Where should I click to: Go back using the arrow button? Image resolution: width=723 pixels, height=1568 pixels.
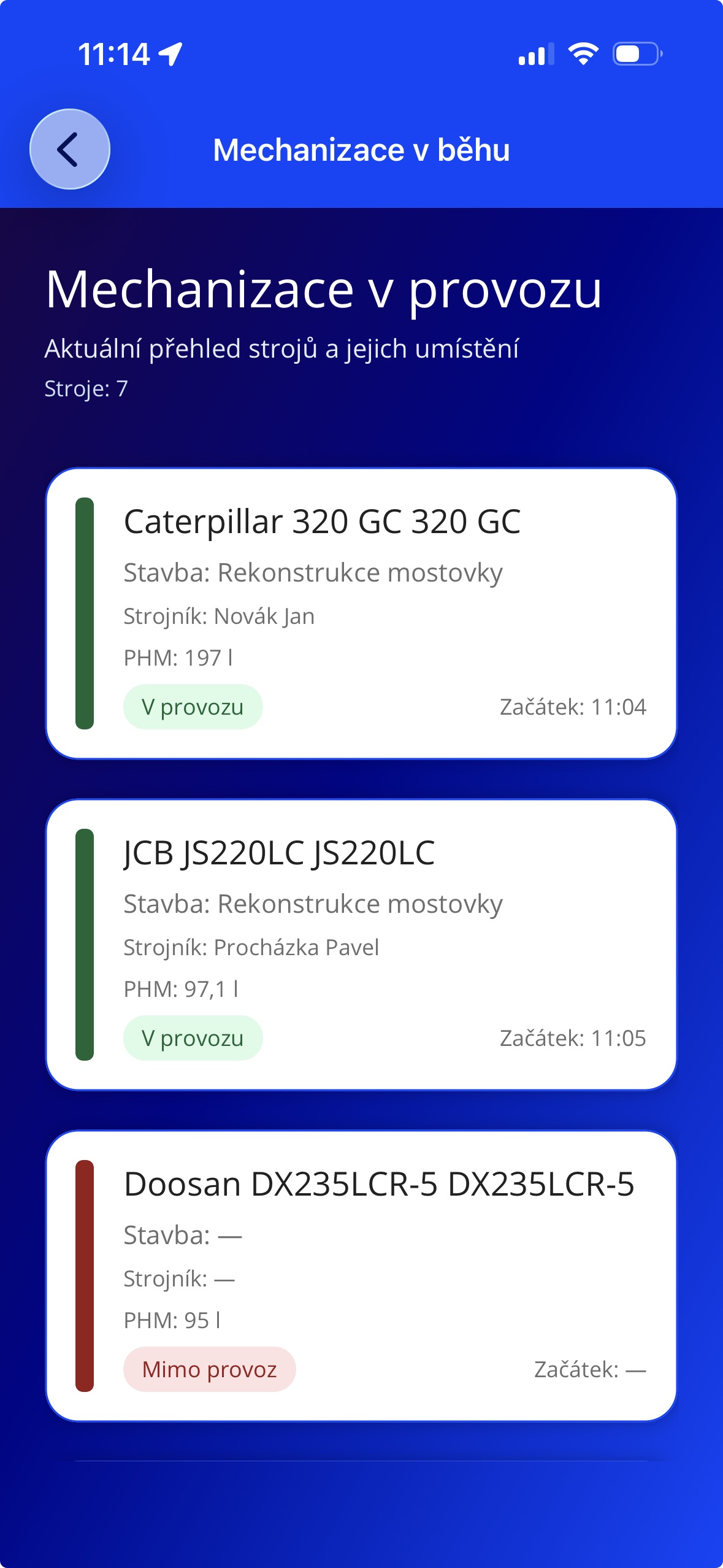tap(70, 149)
